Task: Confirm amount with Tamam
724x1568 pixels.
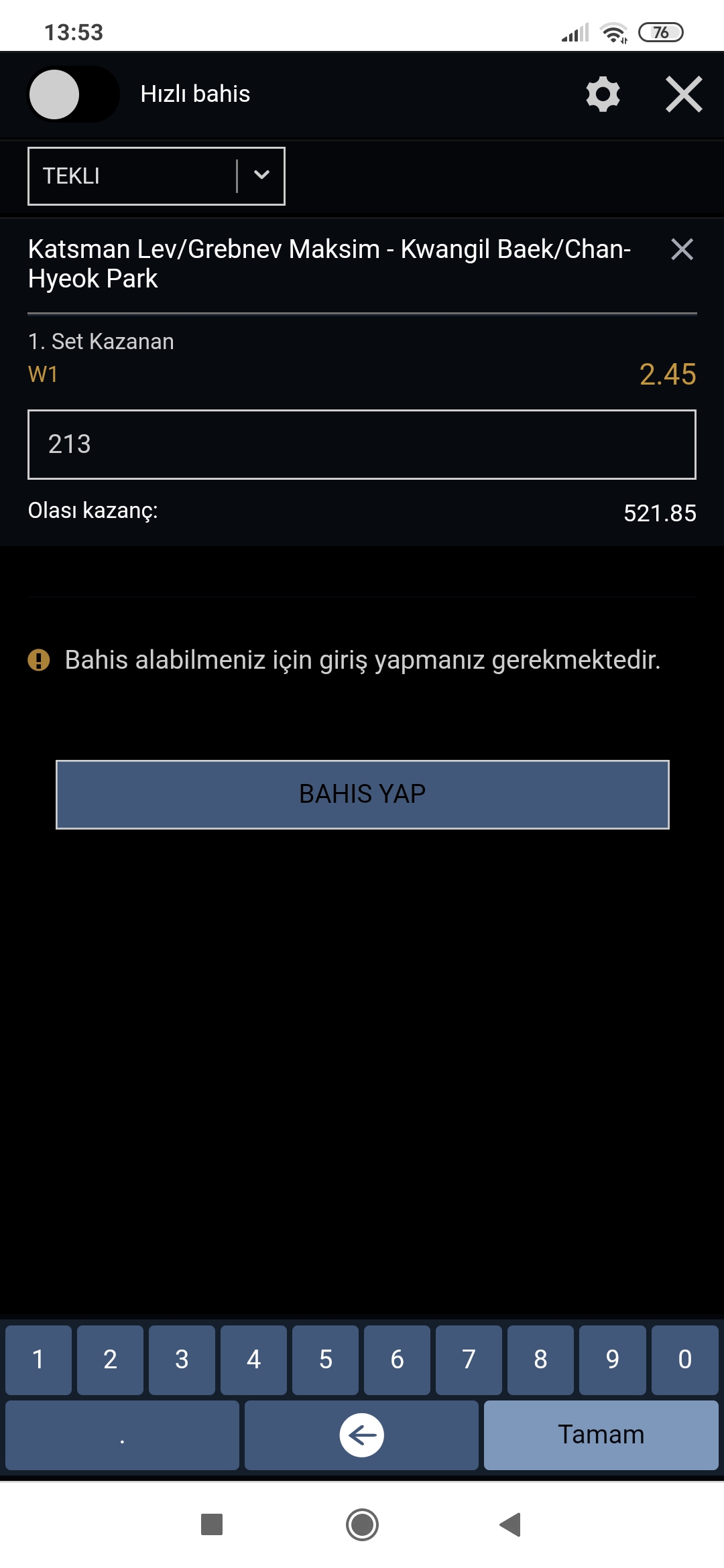Action: 601,1435
